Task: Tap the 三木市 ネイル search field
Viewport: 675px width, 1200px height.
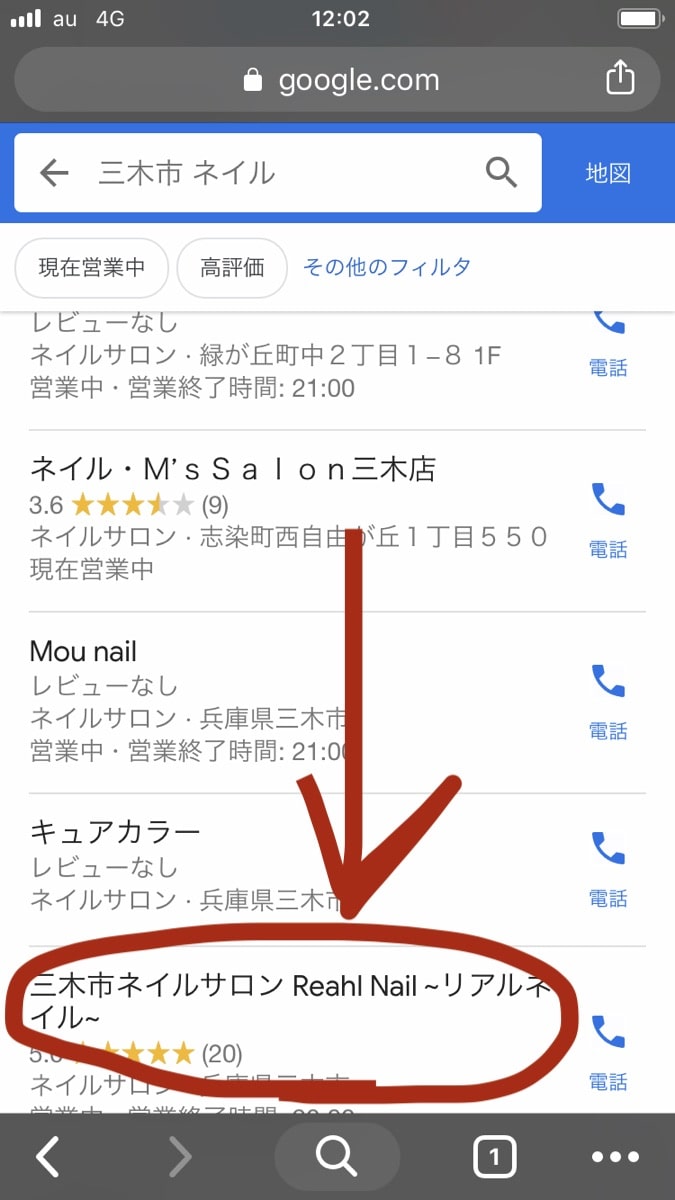Action: [x=280, y=173]
